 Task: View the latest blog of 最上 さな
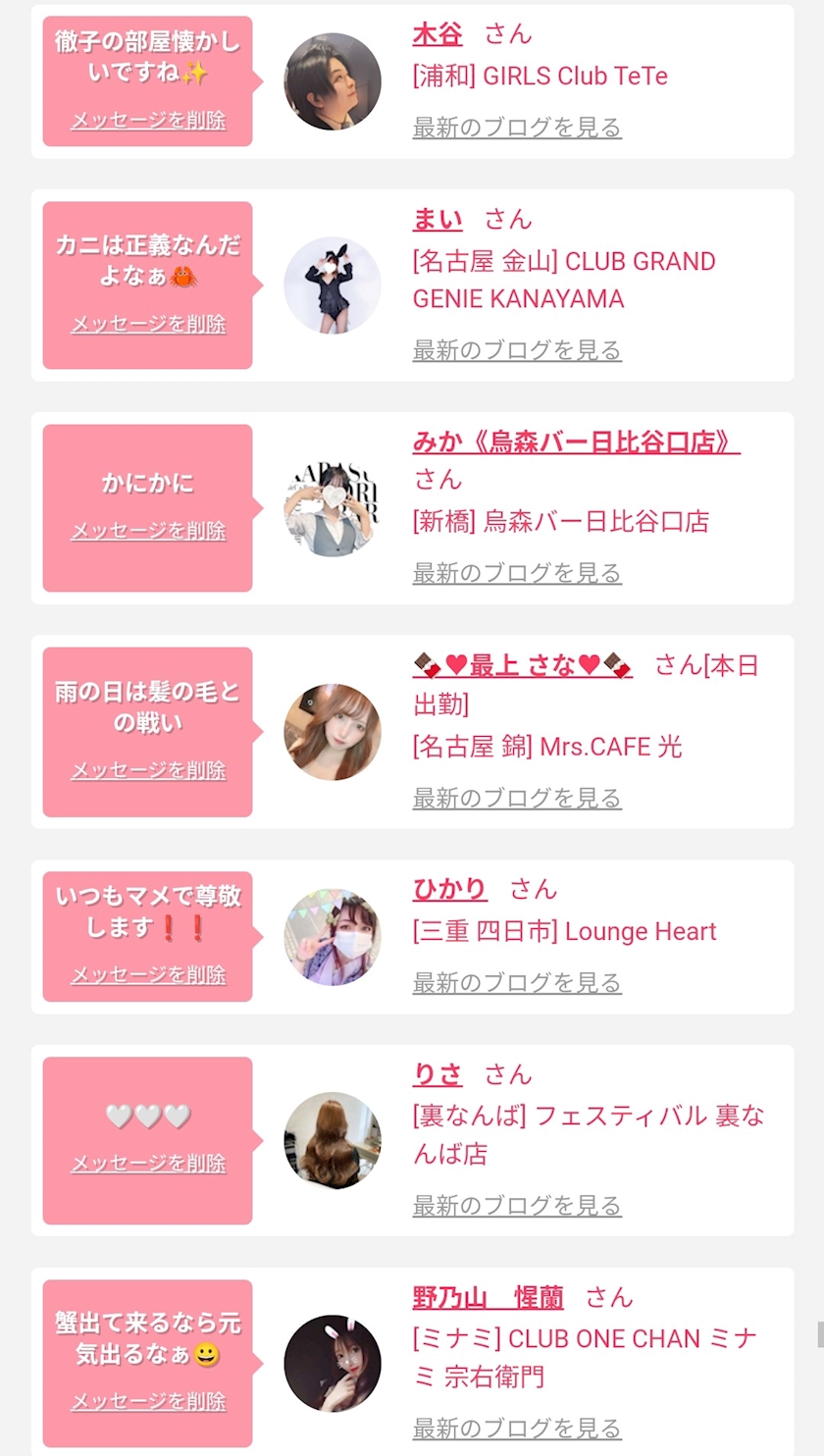pos(517,798)
